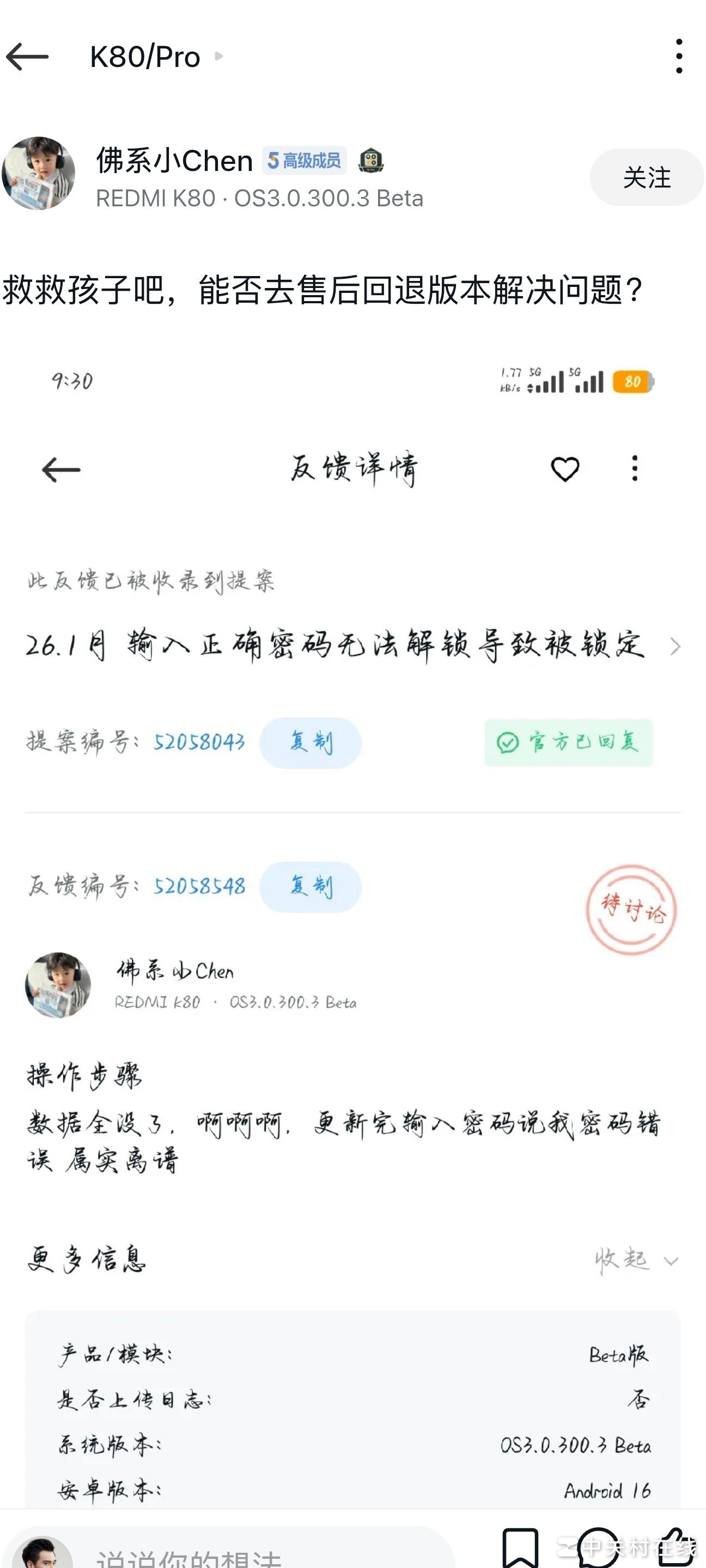Open the post's overflow menu

679,57
